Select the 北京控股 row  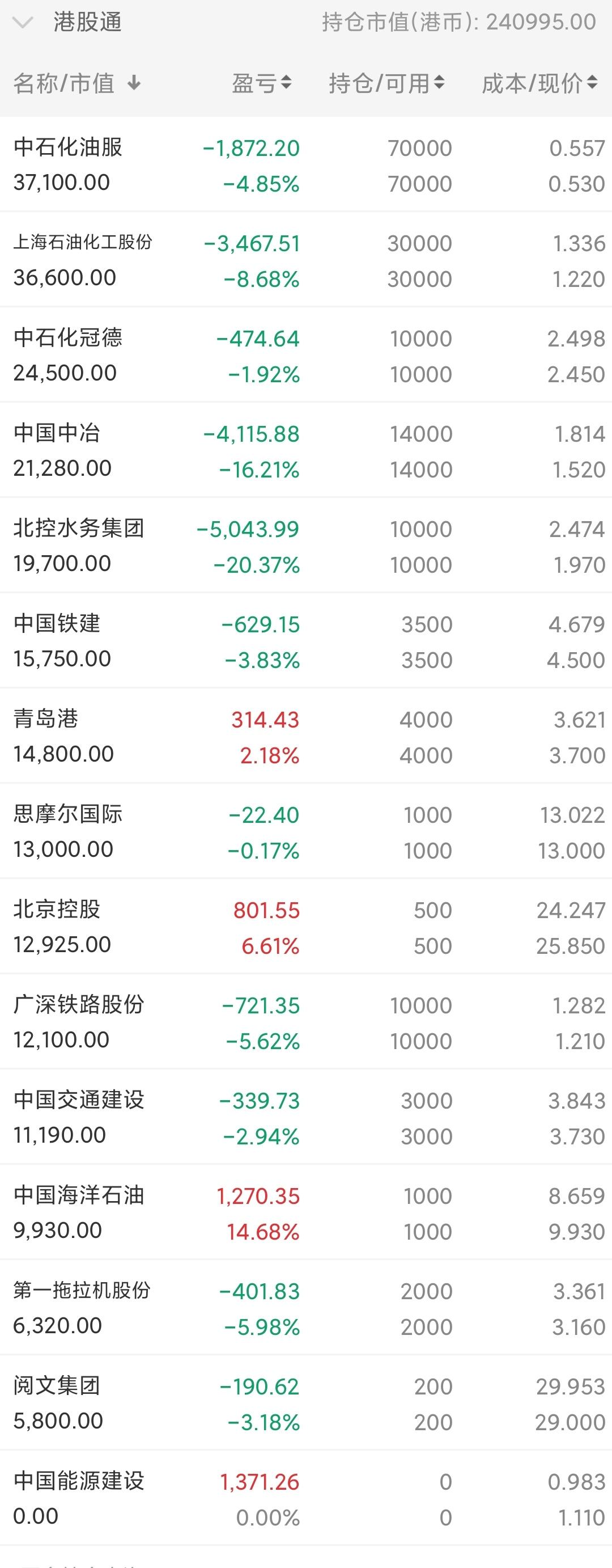point(306,927)
